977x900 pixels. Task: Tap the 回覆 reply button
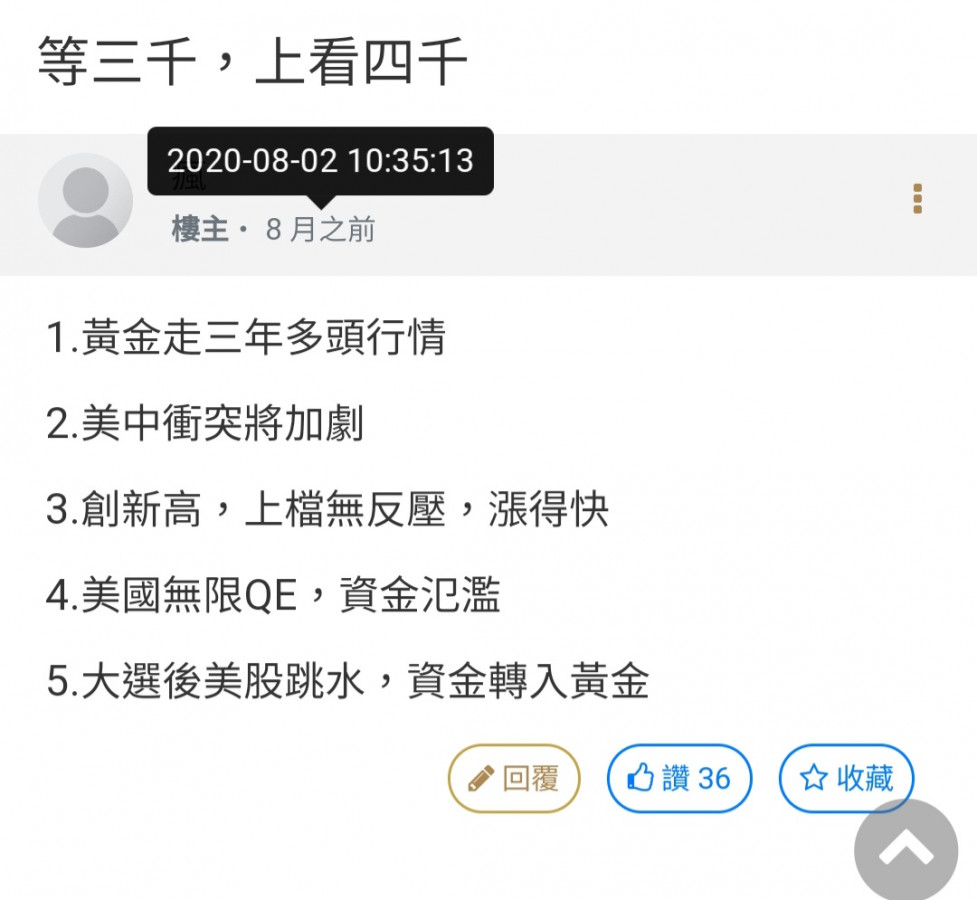(514, 778)
